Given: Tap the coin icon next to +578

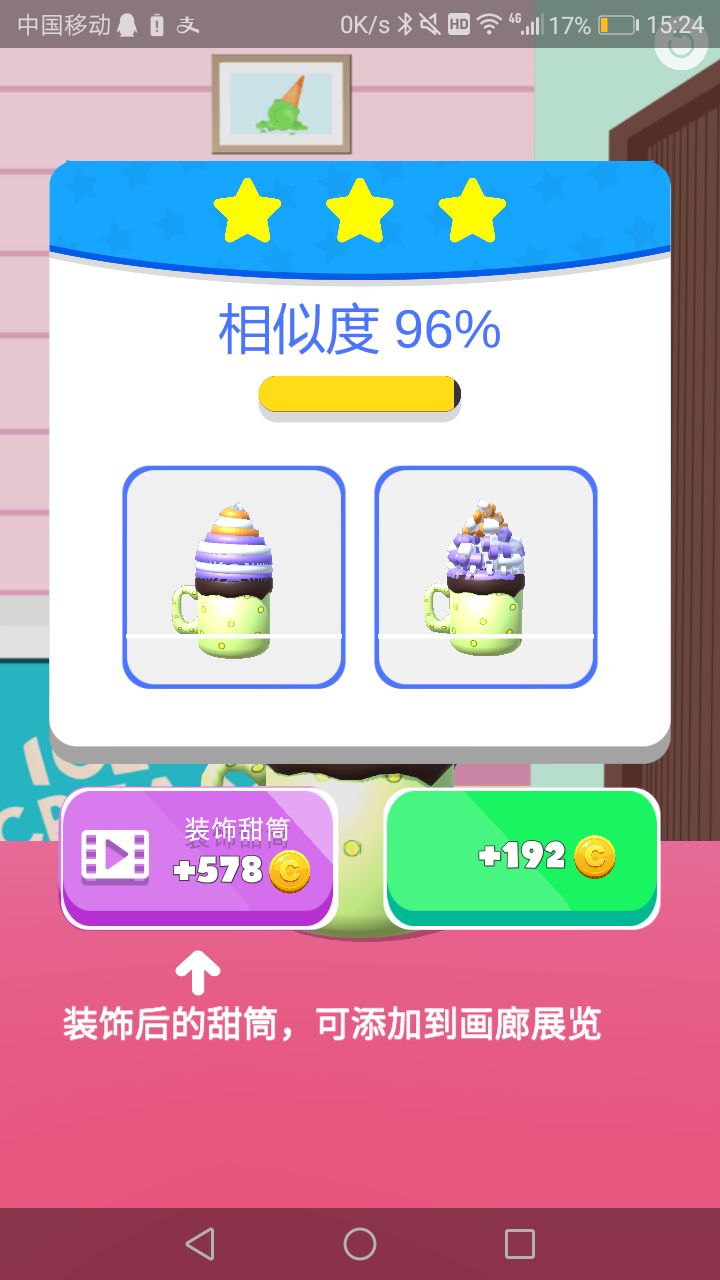Looking at the screenshot, I should 288,873.
